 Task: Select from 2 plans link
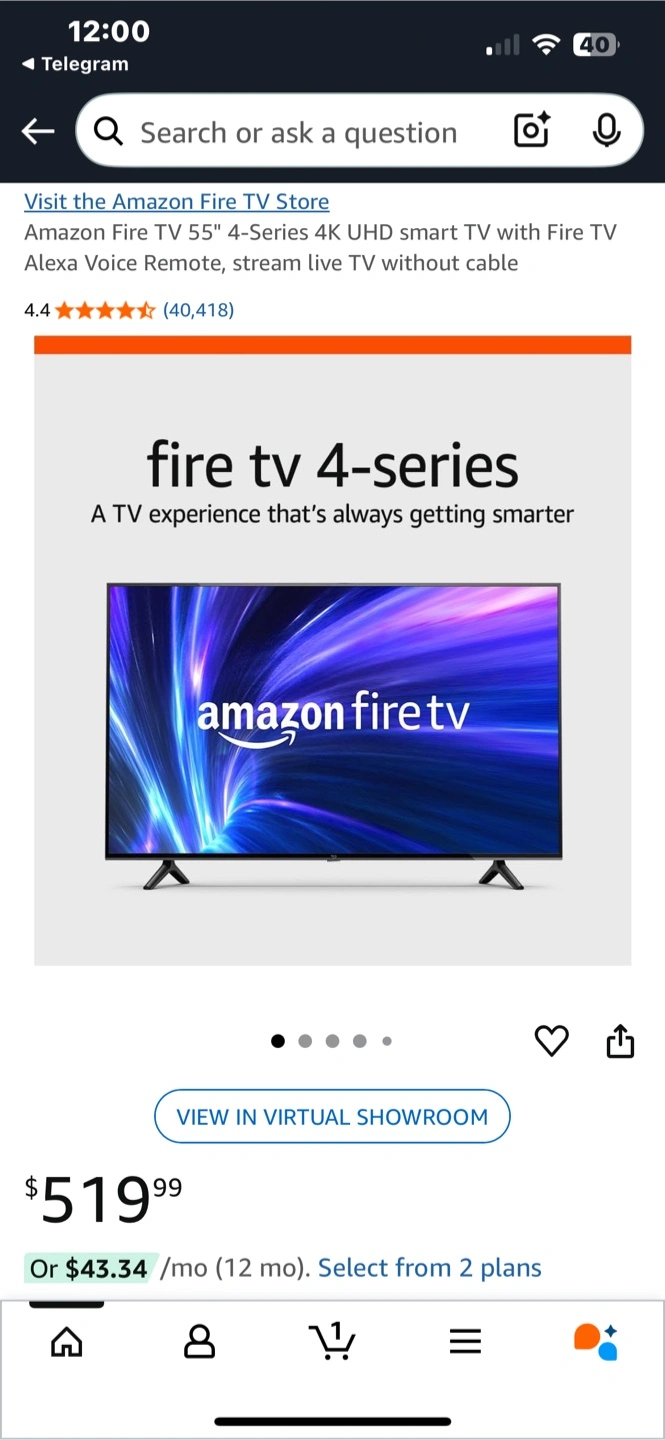[x=430, y=1268]
